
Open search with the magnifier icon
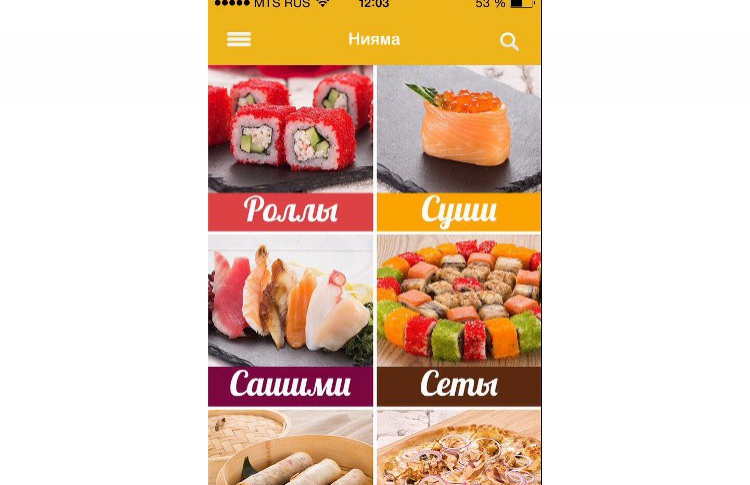click(509, 41)
